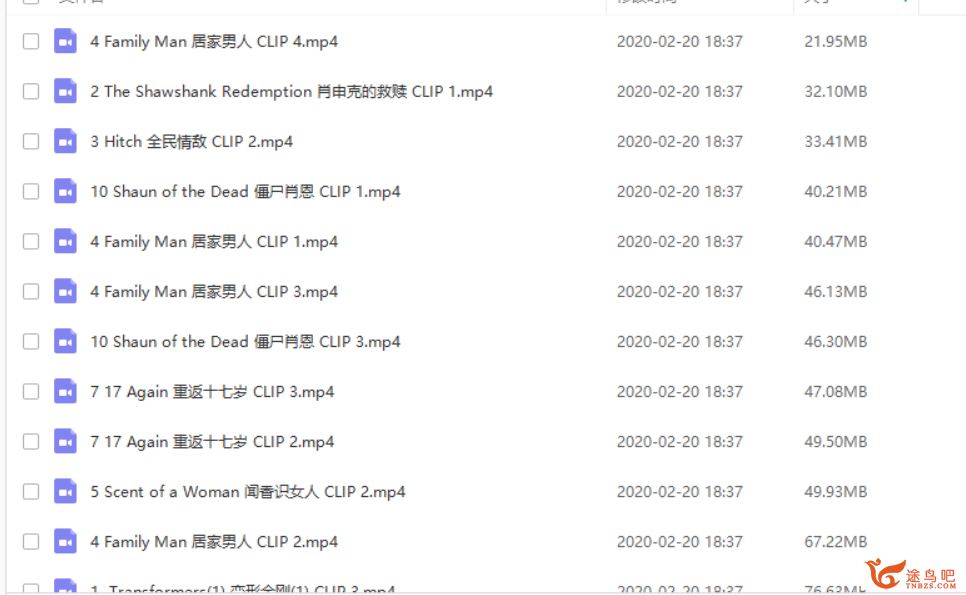This screenshot has height=595, width=966.
Task: Open Family Man CLIP 4.mp4 video
Action: click(x=214, y=42)
